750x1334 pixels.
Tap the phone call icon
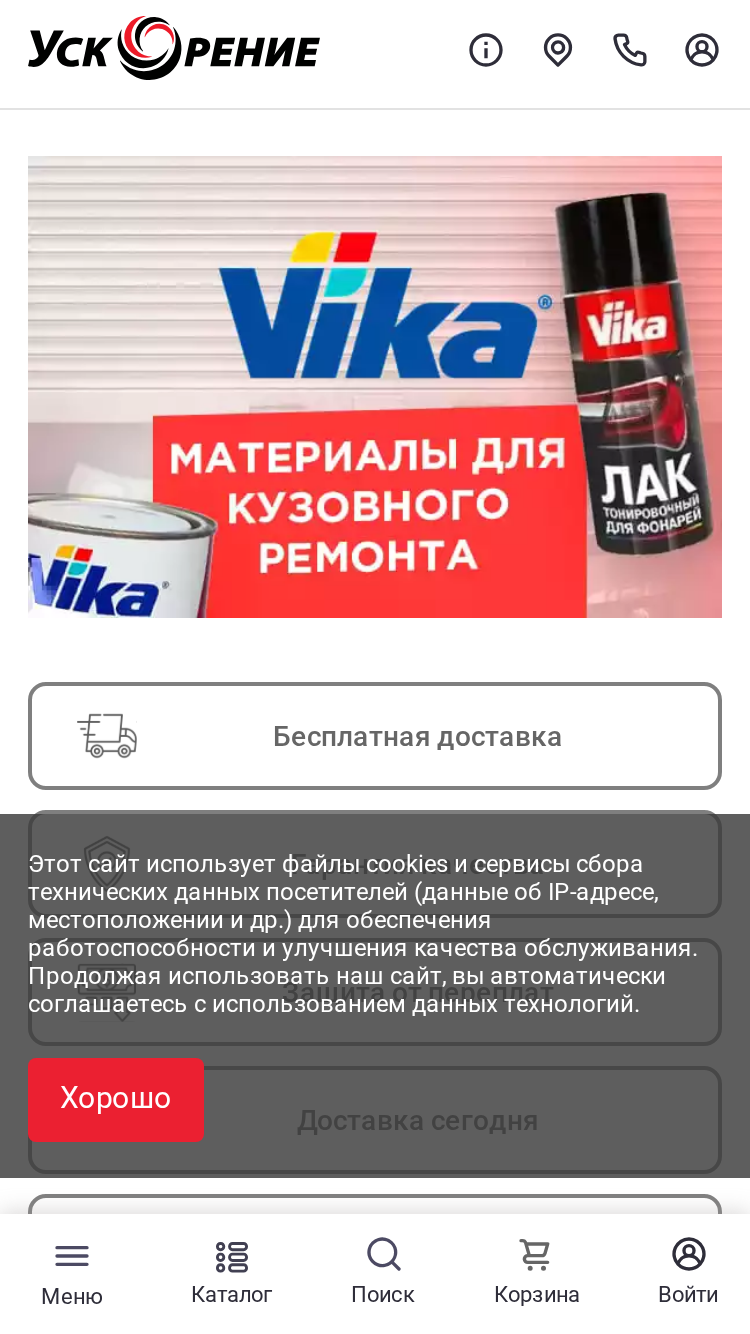coord(630,50)
